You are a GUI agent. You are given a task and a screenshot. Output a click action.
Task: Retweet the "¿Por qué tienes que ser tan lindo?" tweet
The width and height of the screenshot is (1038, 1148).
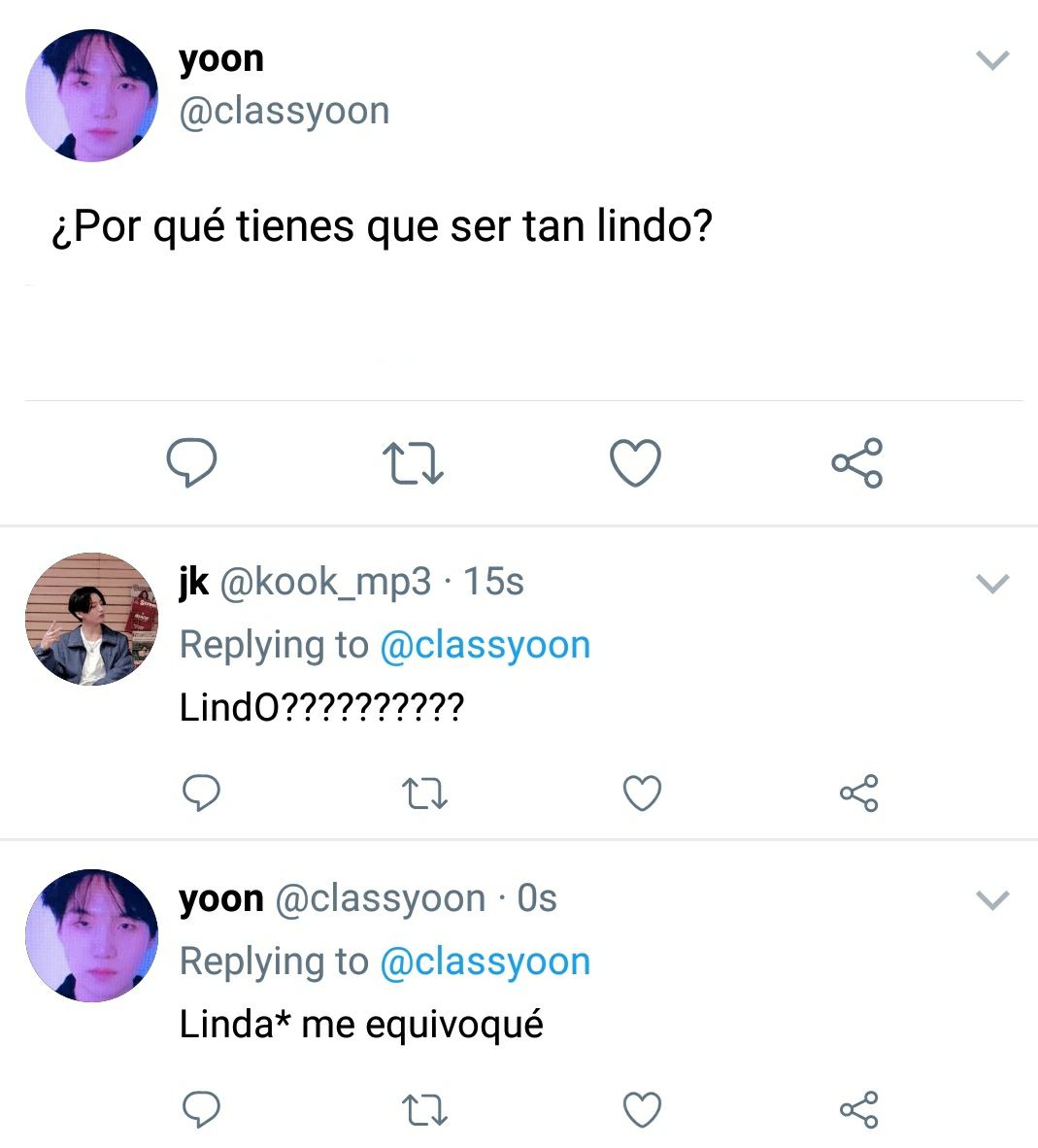(413, 463)
